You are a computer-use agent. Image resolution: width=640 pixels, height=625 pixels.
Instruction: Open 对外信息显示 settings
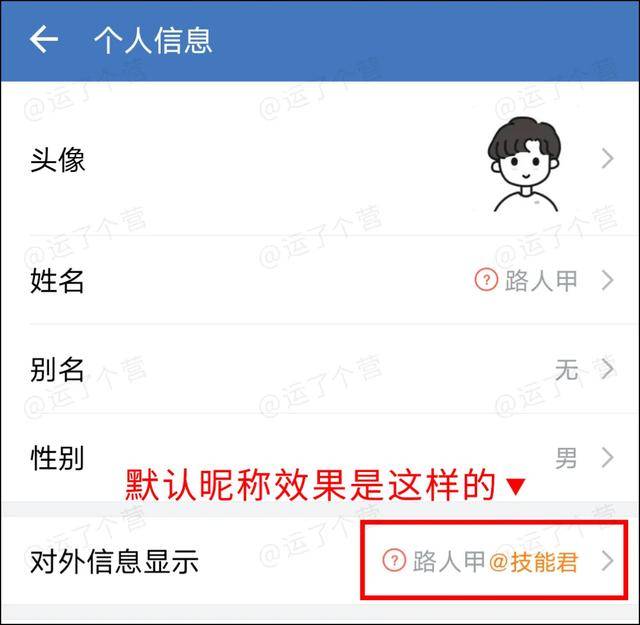[320, 561]
